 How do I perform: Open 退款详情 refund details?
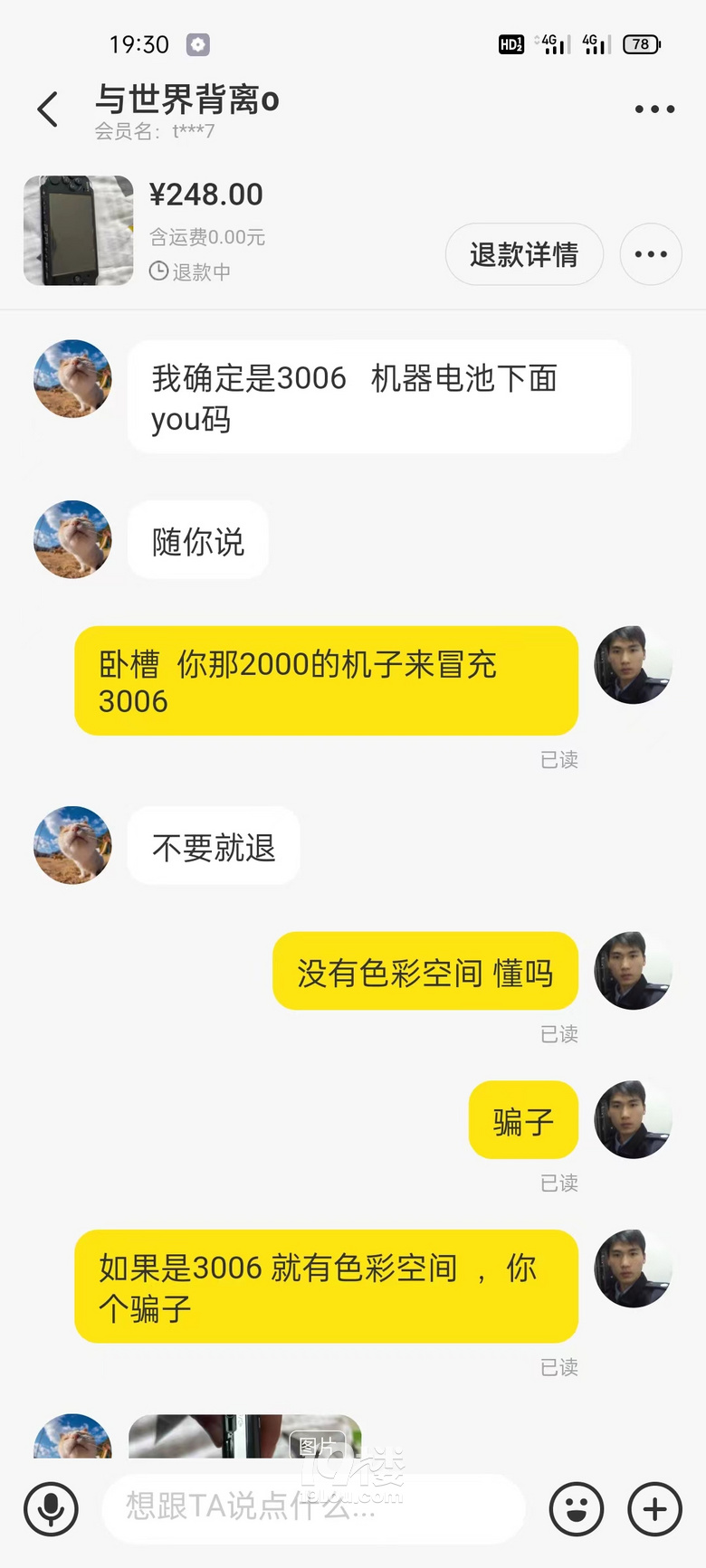pyautogui.click(x=524, y=254)
